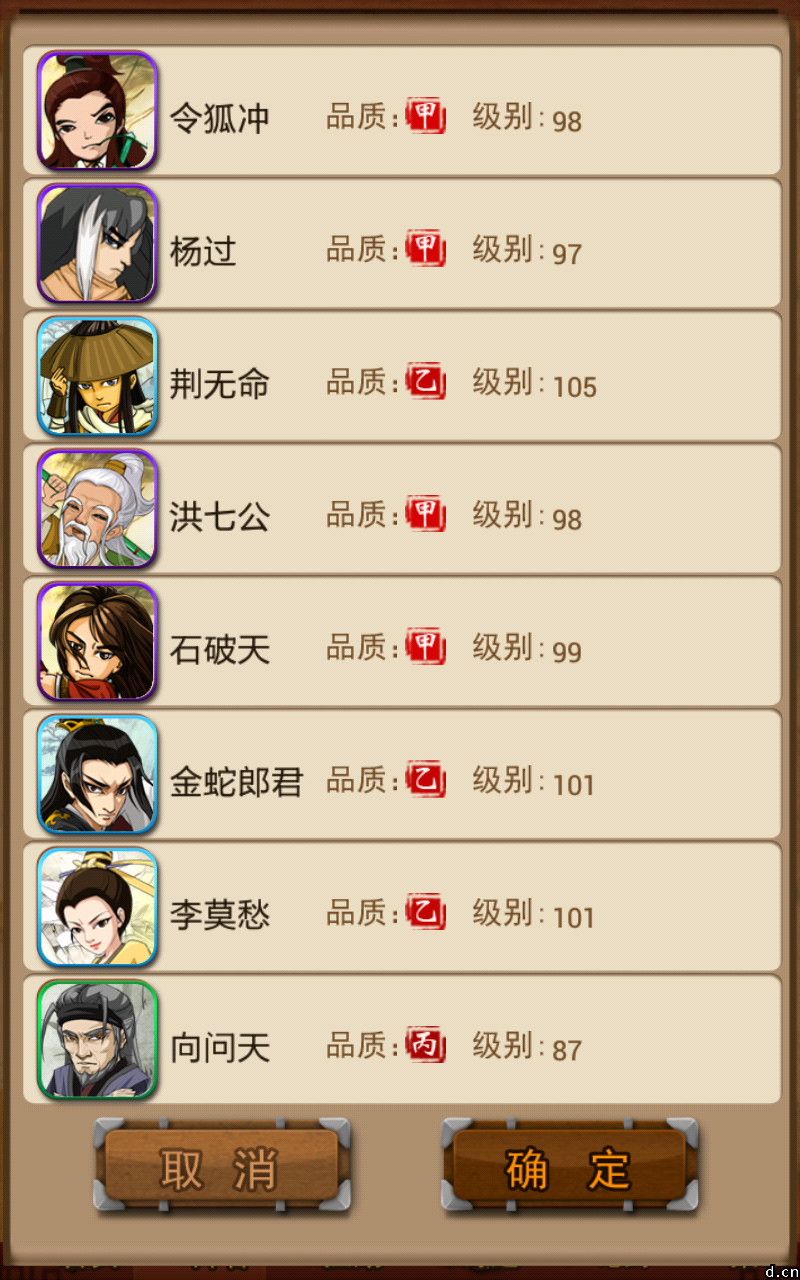This screenshot has width=800, height=1280.
Task: Select 向问天's green-bordered portrait
Action: 96,1042
